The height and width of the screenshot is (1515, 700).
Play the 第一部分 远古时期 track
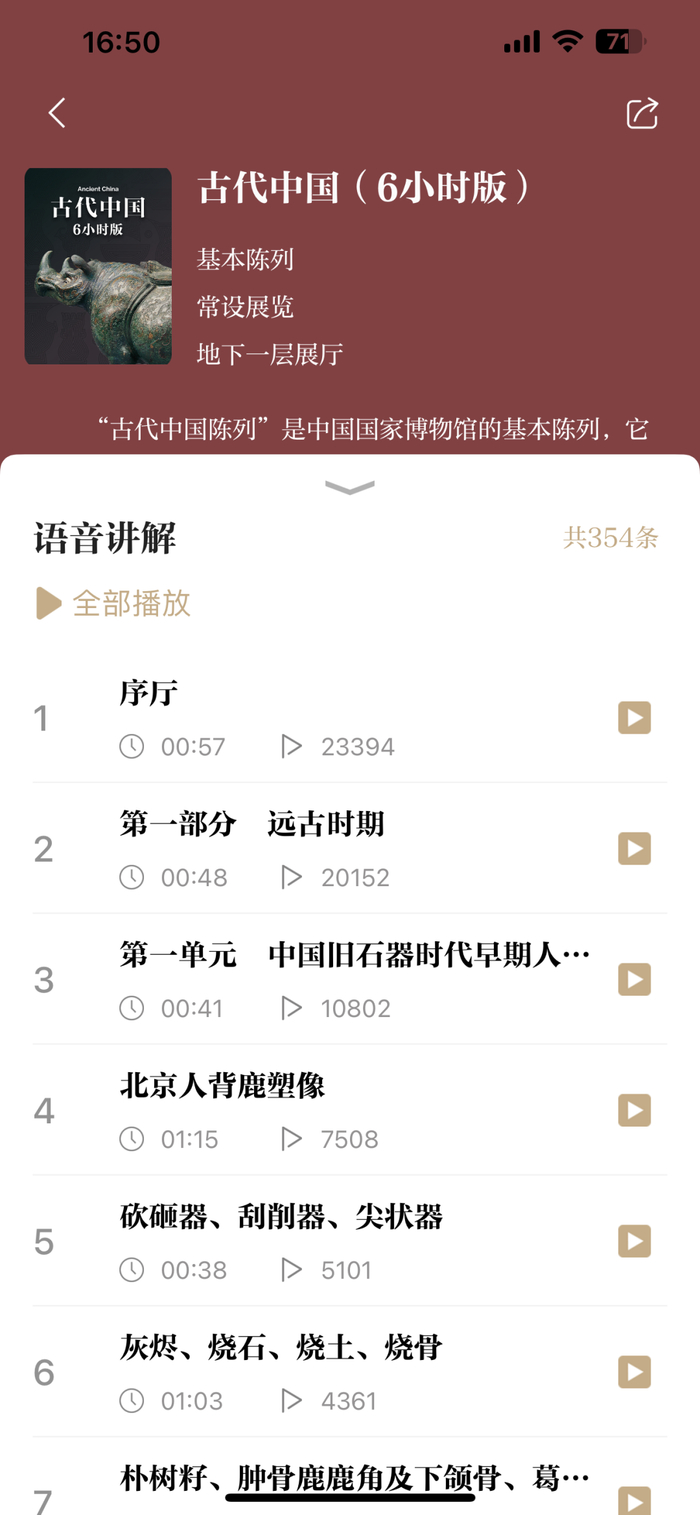634,849
